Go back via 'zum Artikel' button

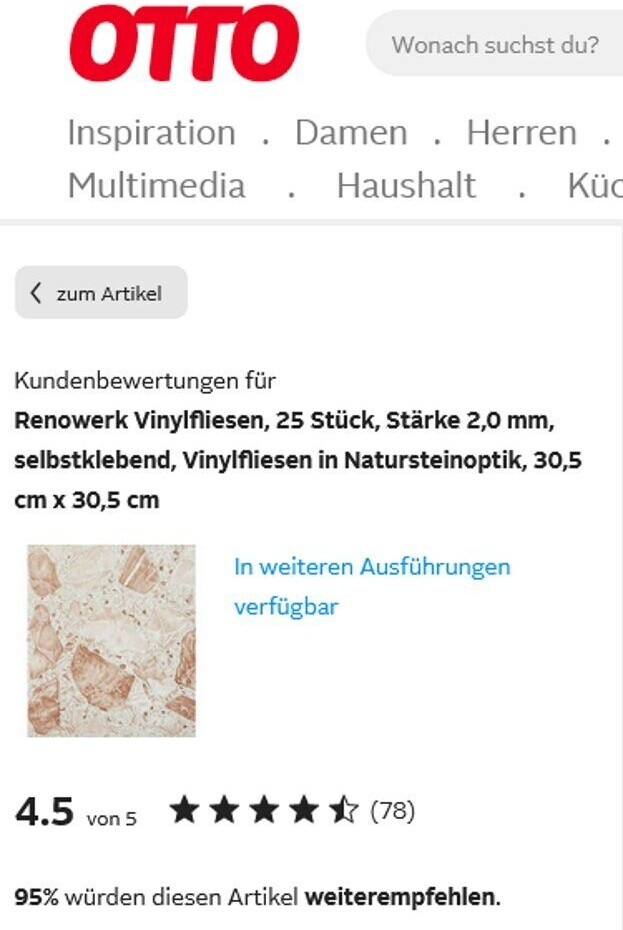(101, 293)
